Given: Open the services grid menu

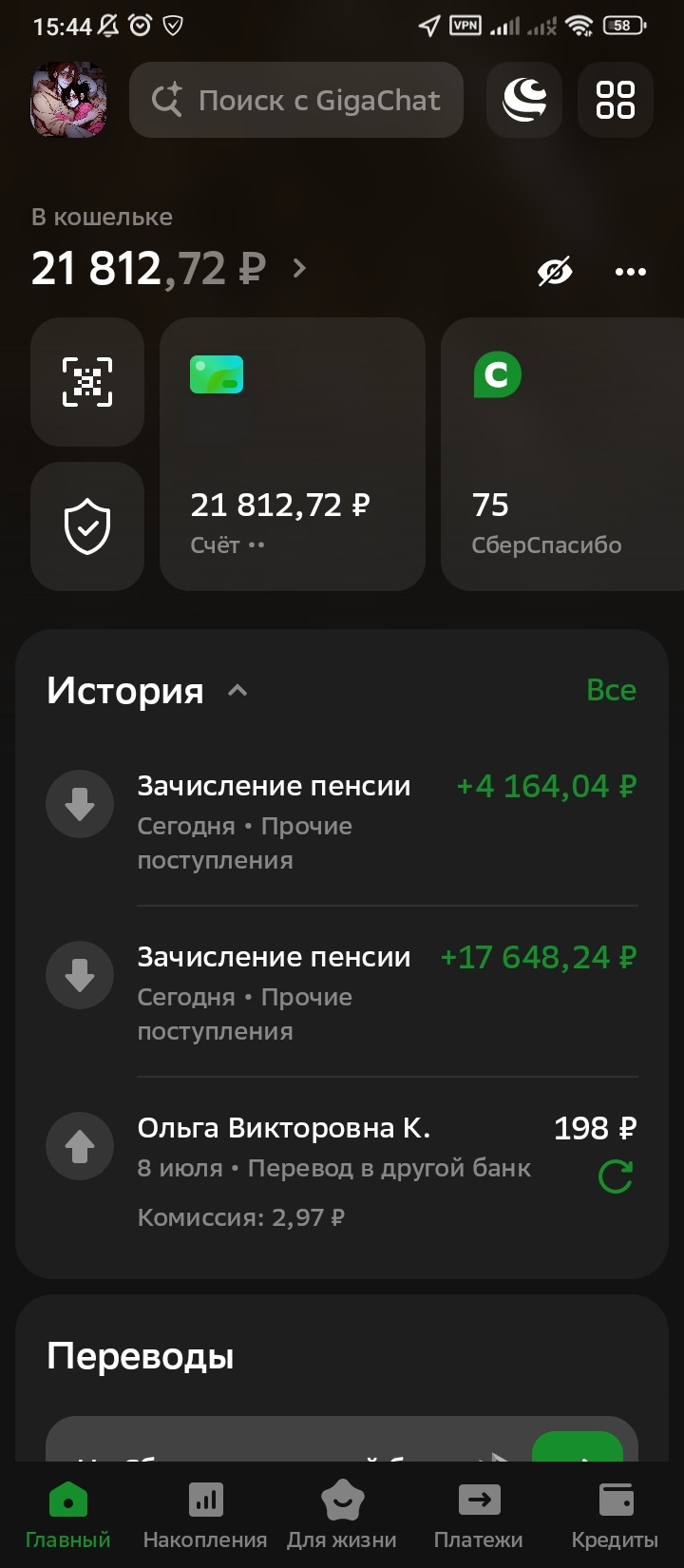Looking at the screenshot, I should coord(615,101).
